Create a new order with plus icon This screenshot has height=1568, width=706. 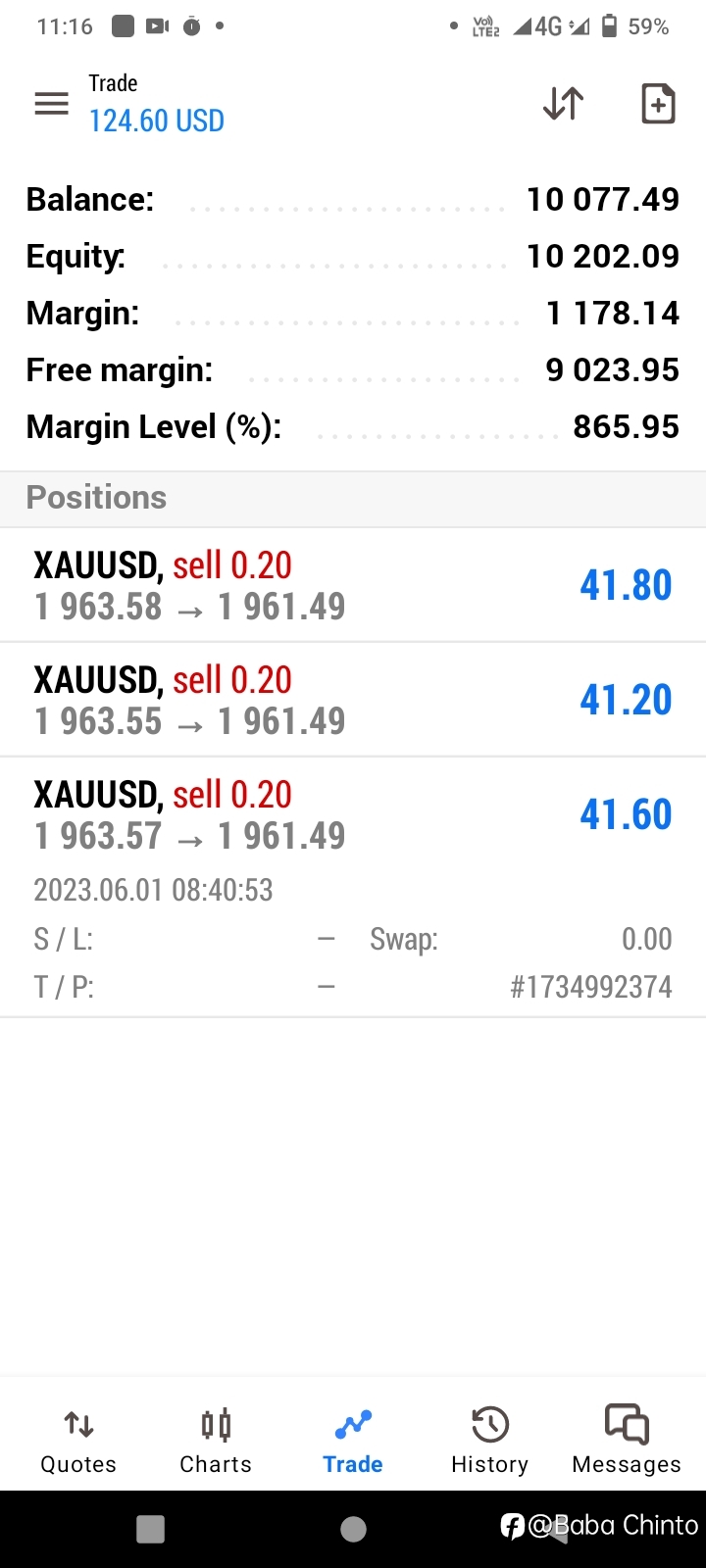658,103
